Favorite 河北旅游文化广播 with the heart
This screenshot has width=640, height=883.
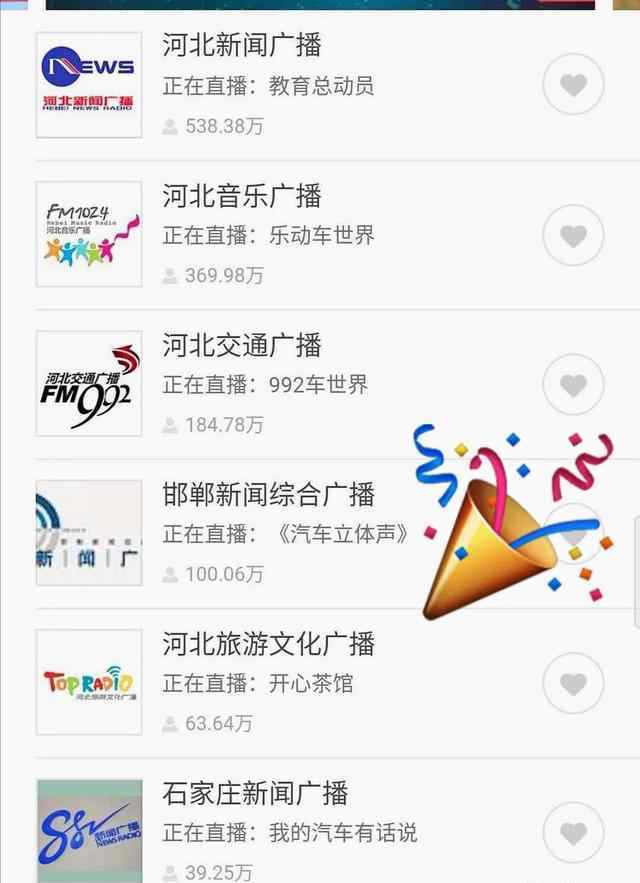click(573, 684)
